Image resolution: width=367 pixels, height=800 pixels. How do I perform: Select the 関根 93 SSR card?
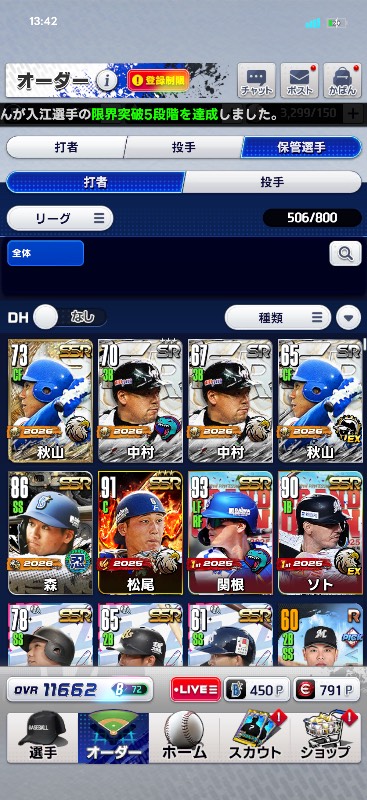pyautogui.click(x=230, y=533)
